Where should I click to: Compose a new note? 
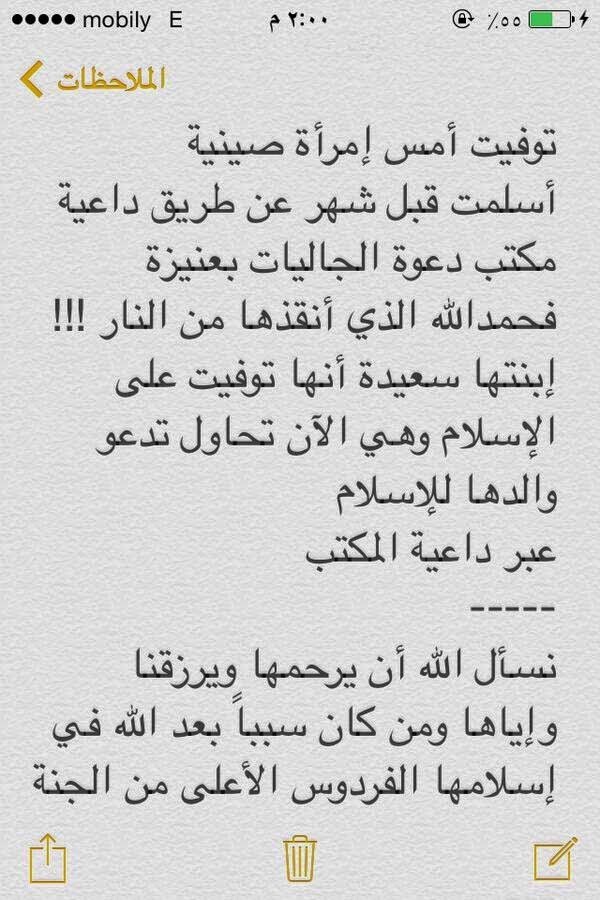552,858
